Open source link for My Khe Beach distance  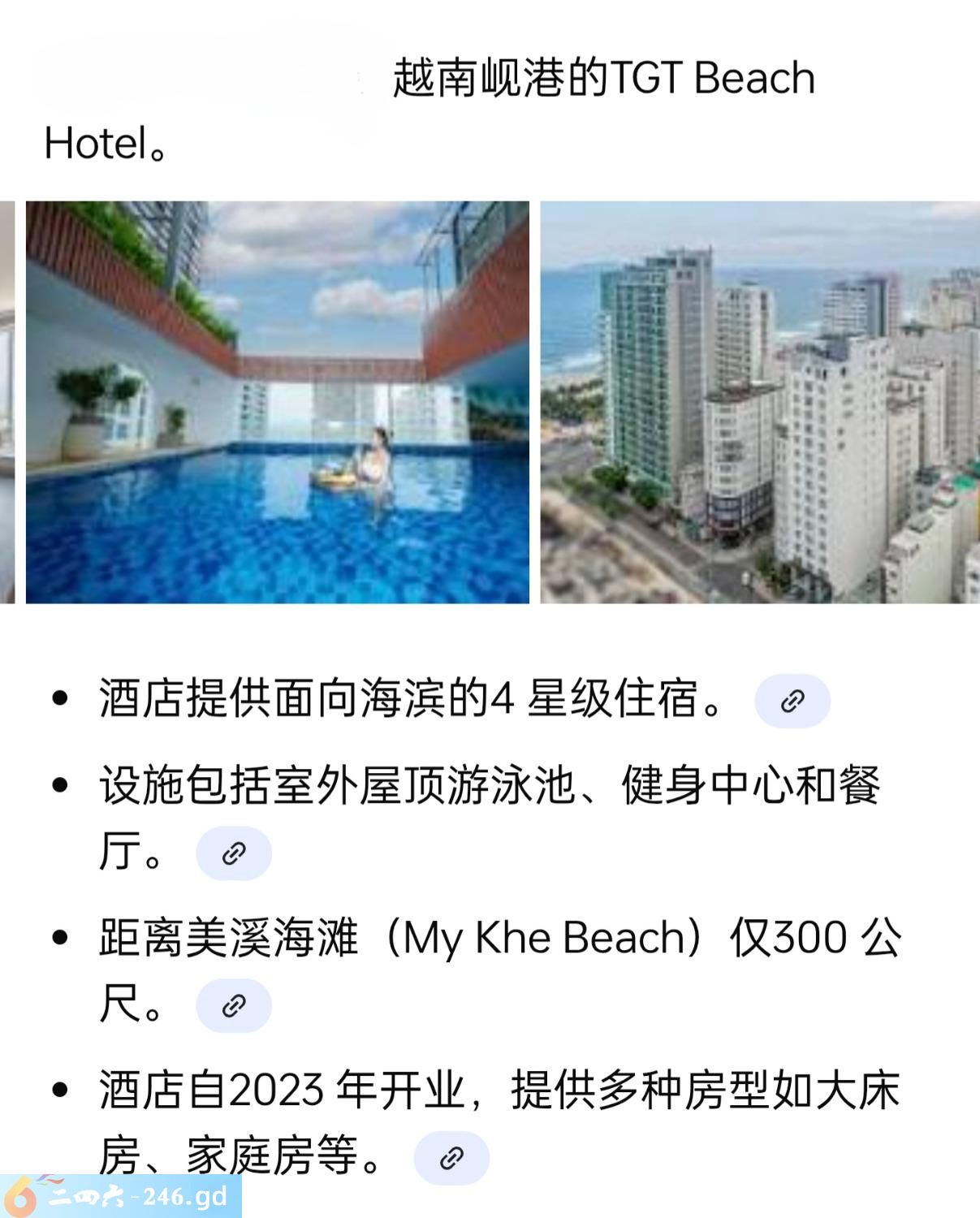pos(234,1005)
